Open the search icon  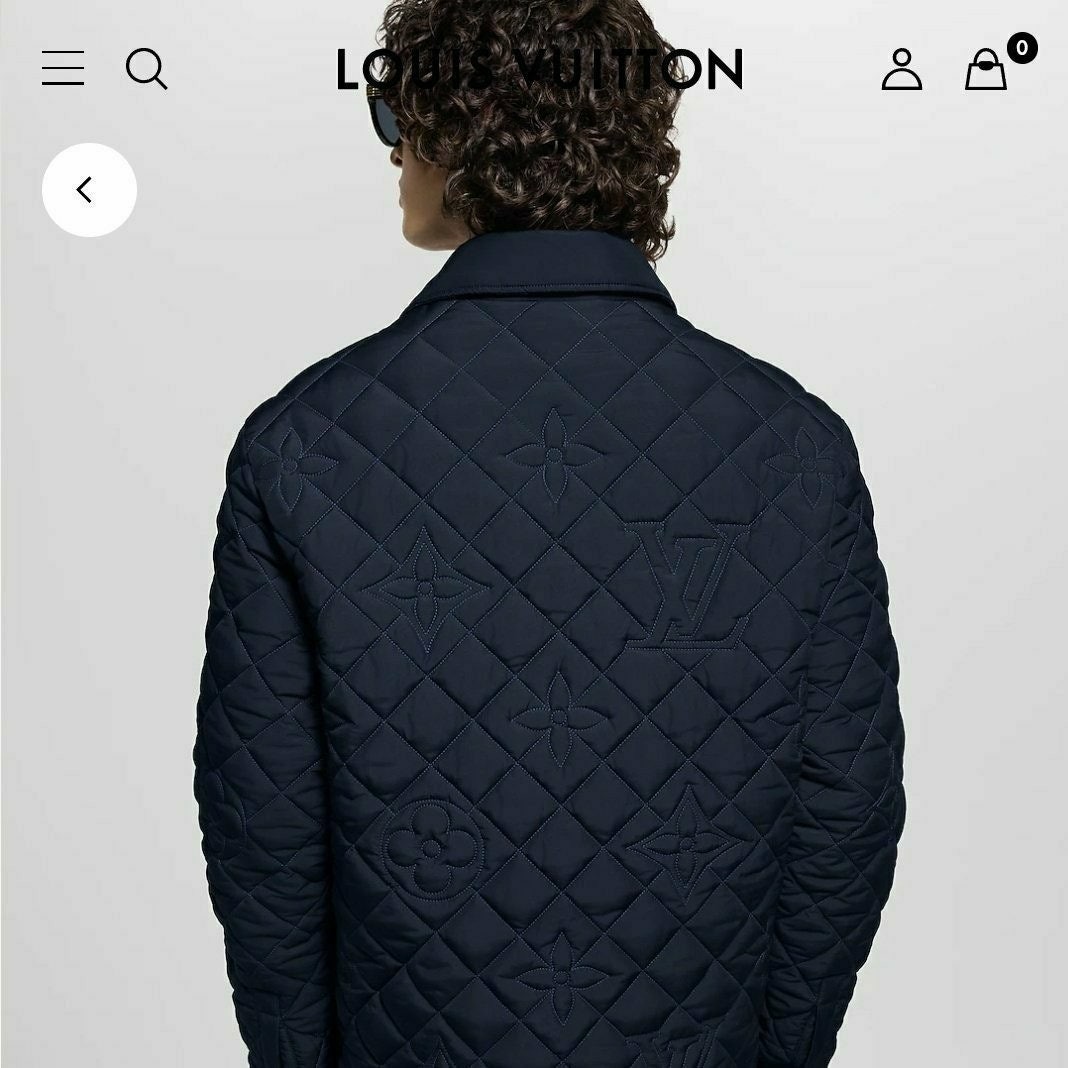coord(146,69)
